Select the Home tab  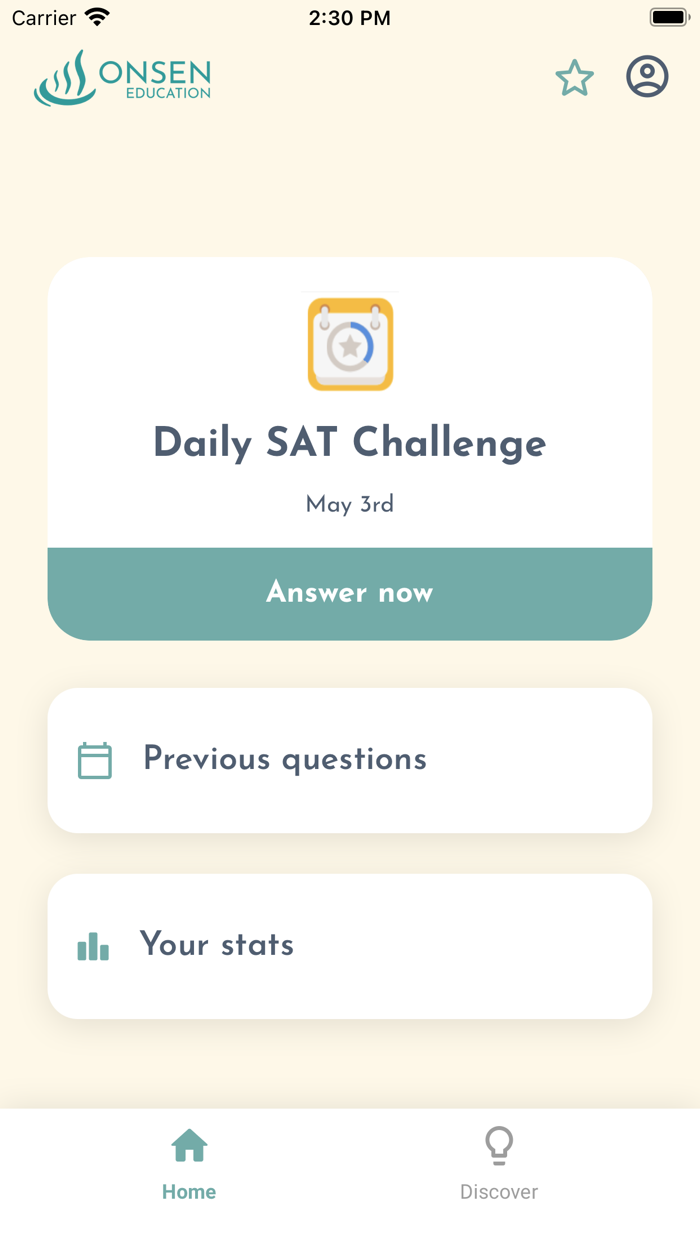189,1164
